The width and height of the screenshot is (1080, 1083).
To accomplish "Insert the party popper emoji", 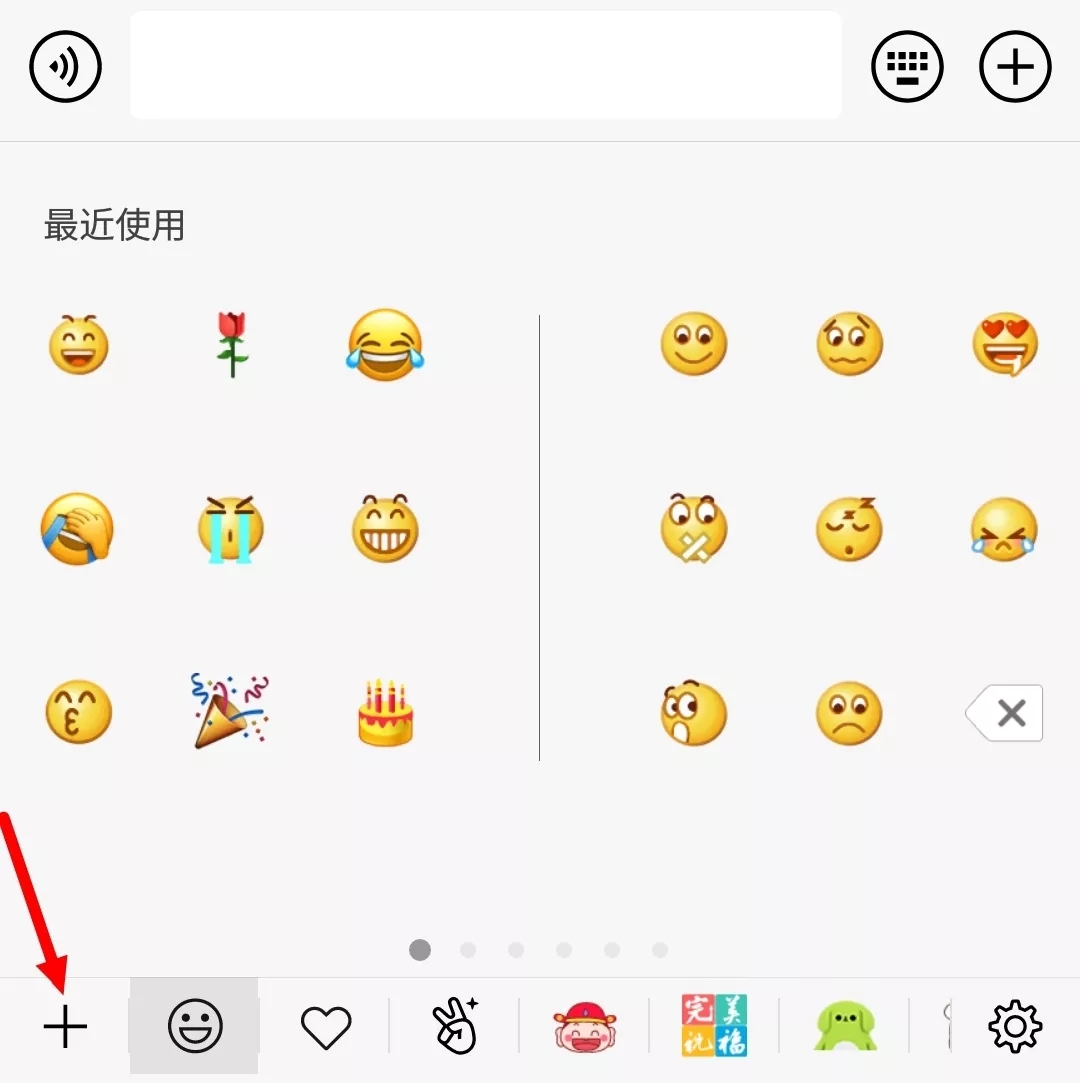I will 230,711.
